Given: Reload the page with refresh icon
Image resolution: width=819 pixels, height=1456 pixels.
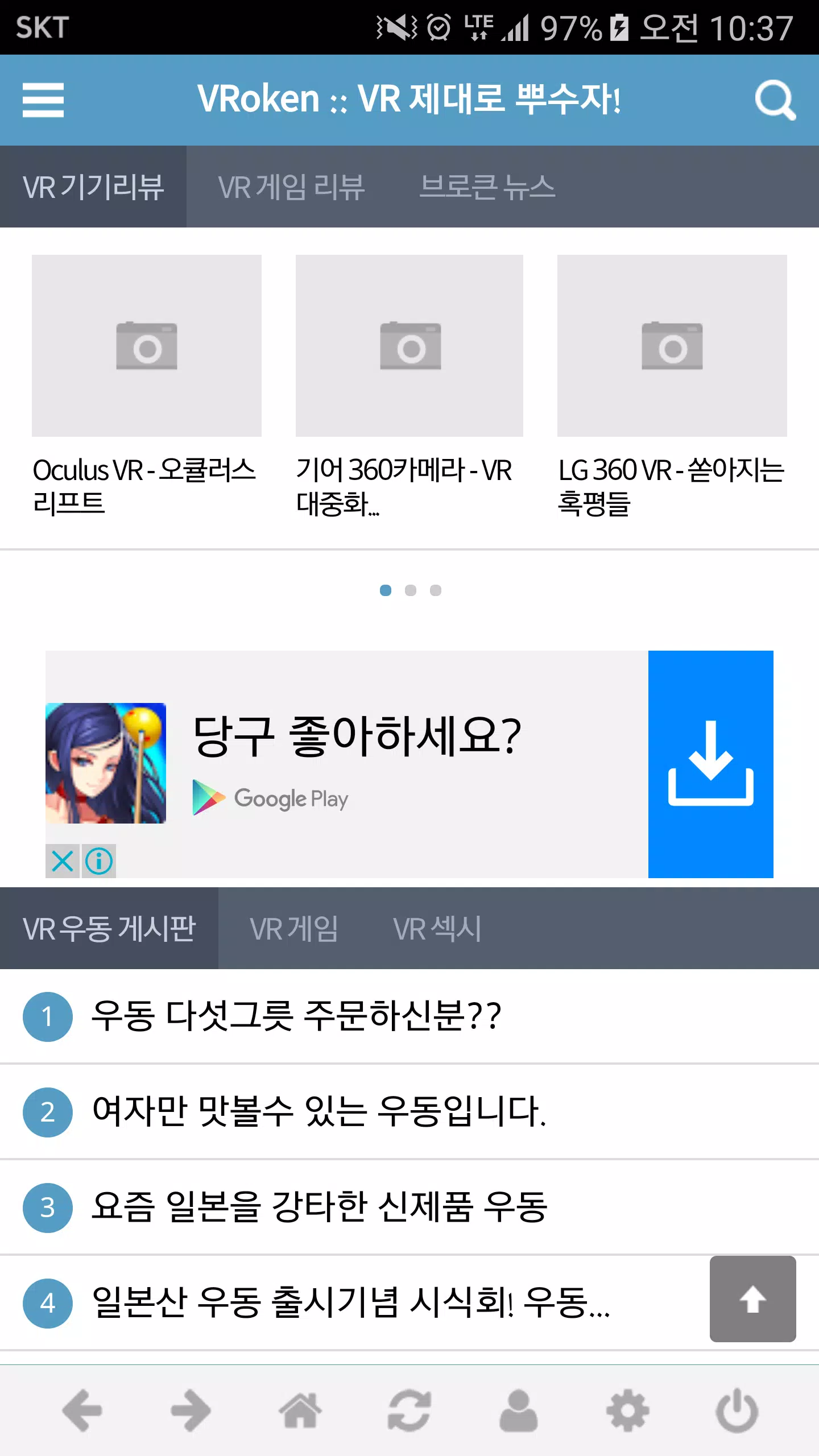Looking at the screenshot, I should point(409,1410).
